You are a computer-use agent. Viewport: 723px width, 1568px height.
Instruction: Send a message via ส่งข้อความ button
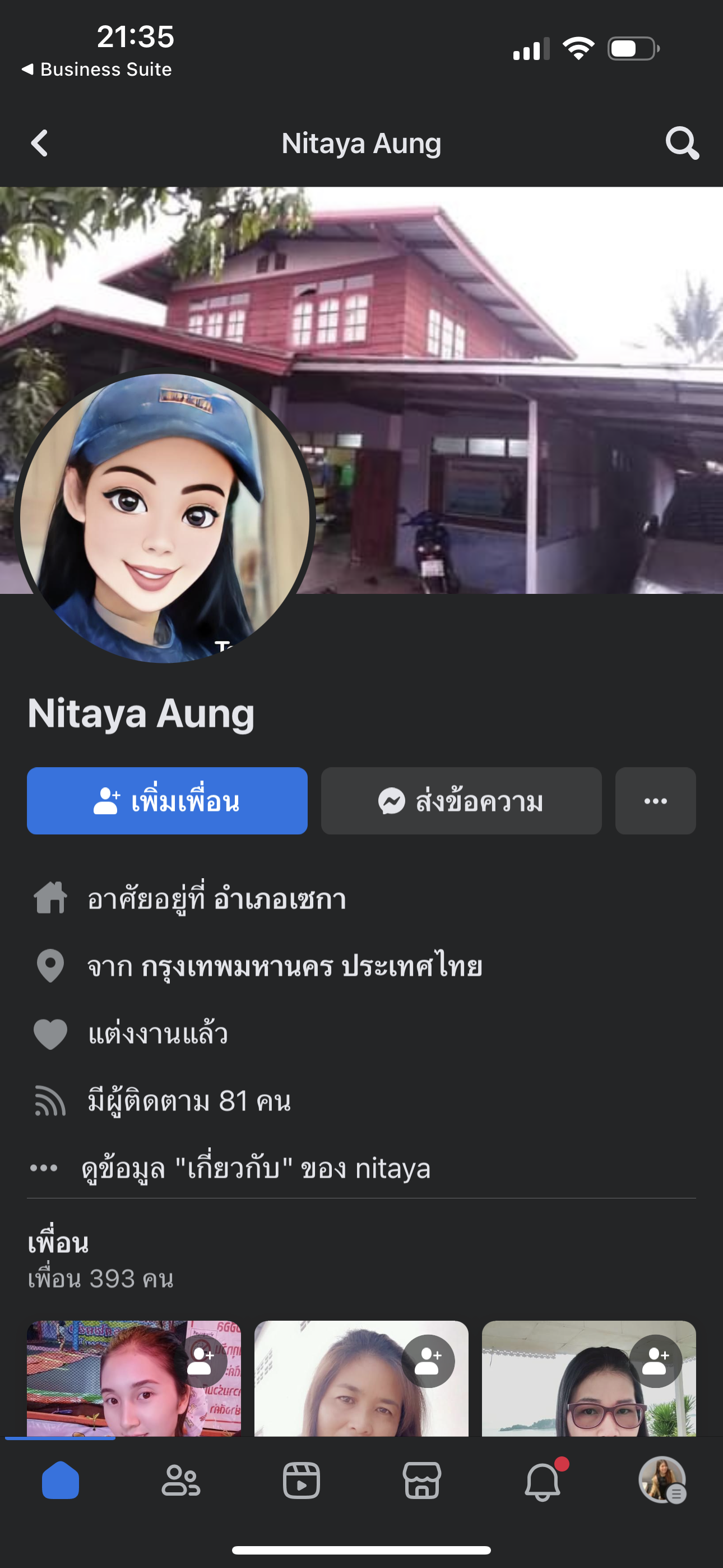[461, 801]
